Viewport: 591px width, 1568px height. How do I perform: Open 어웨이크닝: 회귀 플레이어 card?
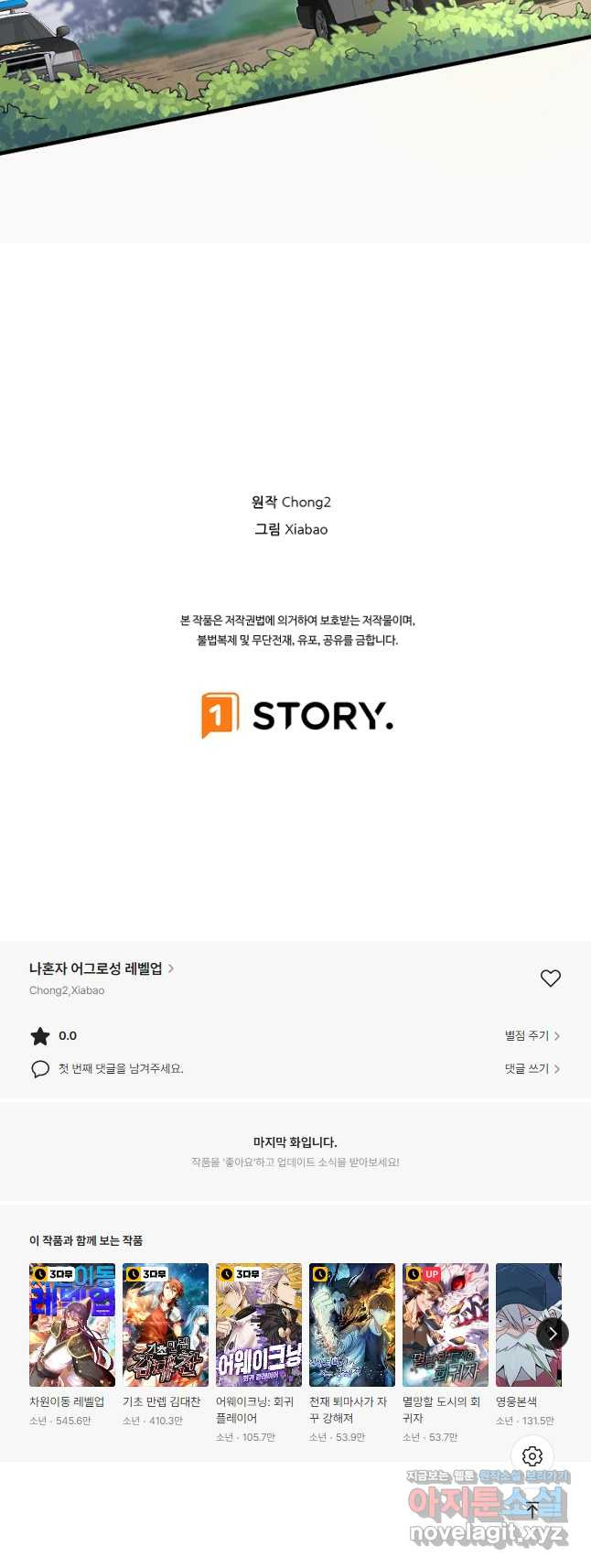coord(259,1325)
